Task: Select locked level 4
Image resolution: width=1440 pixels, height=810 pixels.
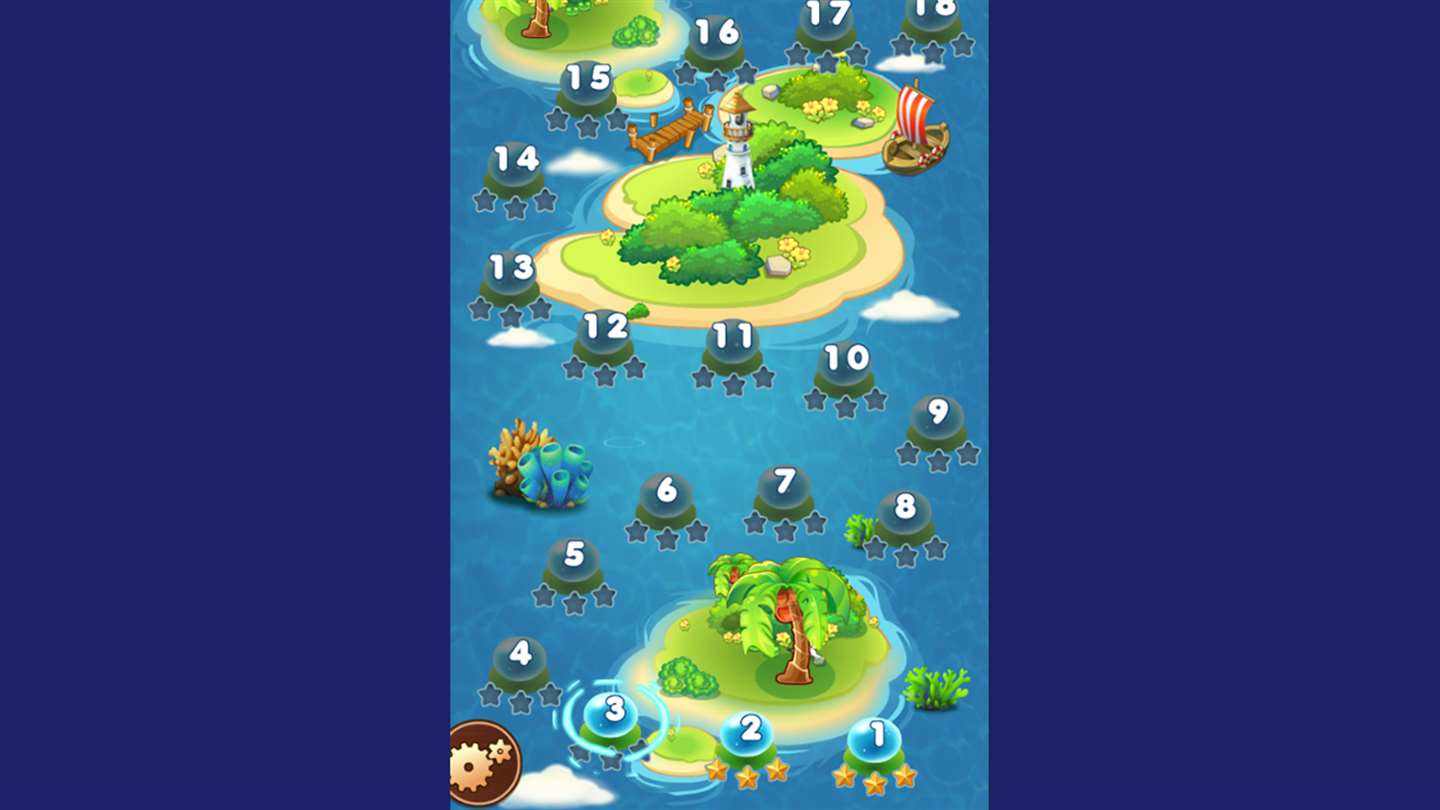Action: point(519,659)
